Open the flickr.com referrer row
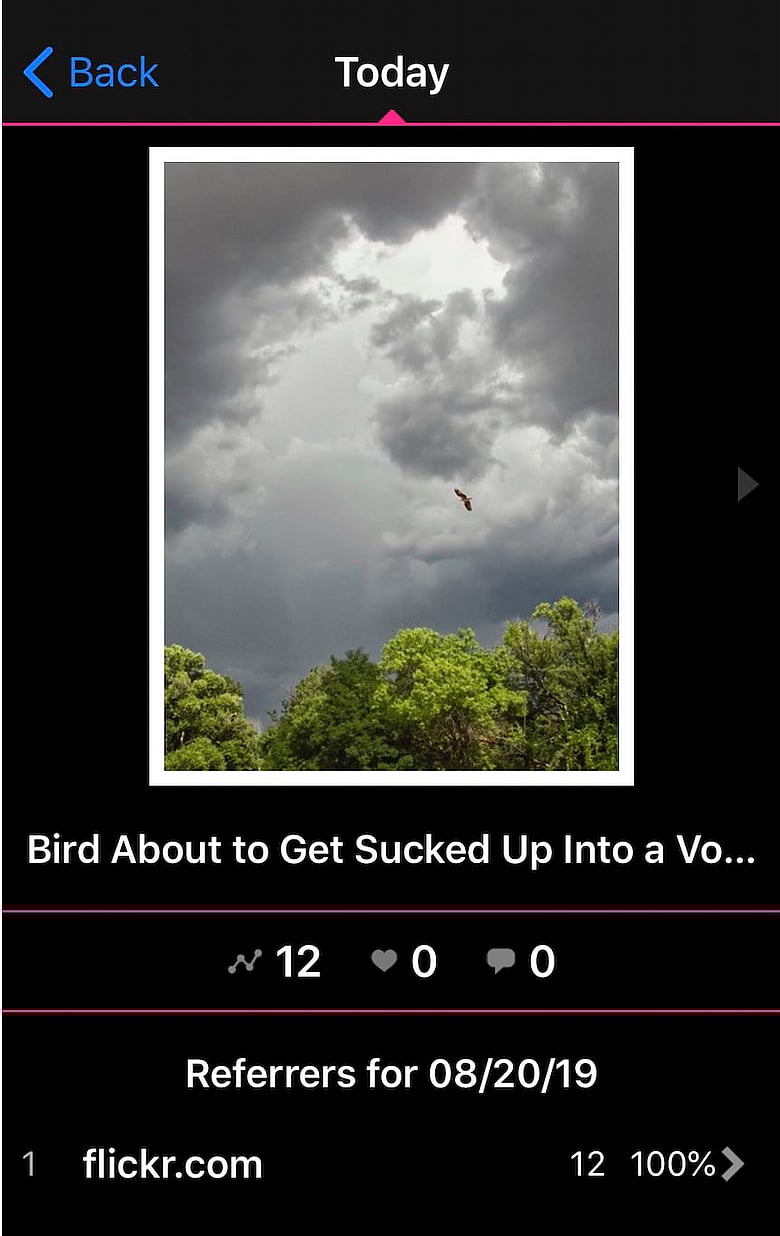 (x=390, y=1164)
